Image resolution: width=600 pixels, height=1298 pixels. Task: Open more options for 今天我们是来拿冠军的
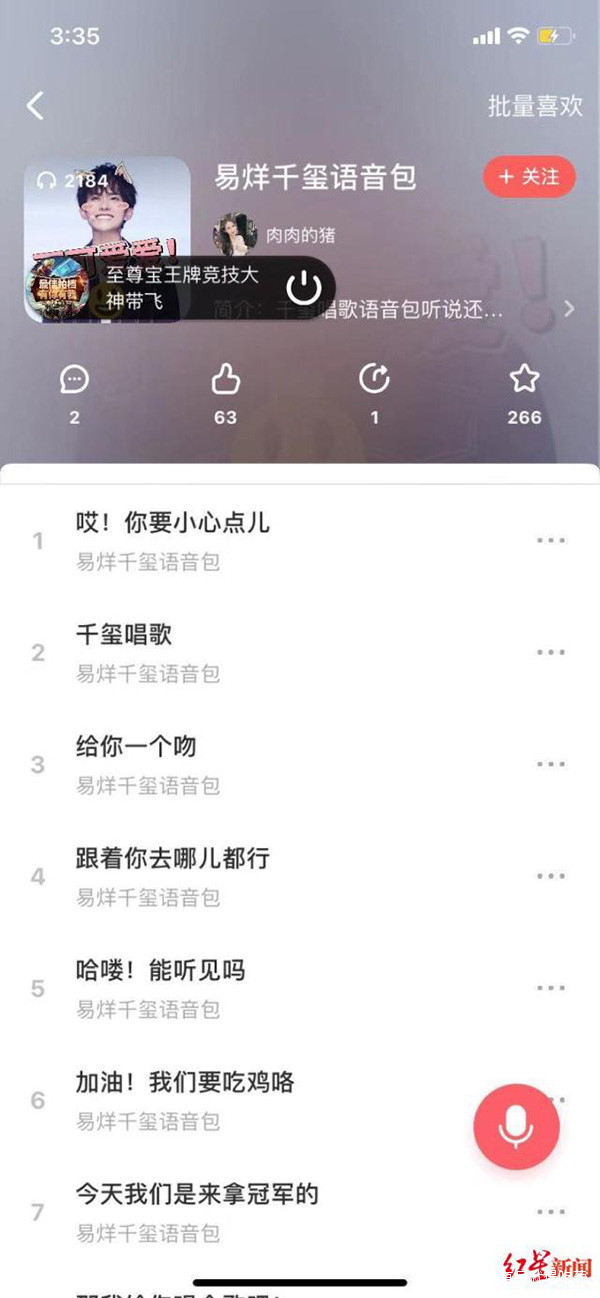[551, 1212]
